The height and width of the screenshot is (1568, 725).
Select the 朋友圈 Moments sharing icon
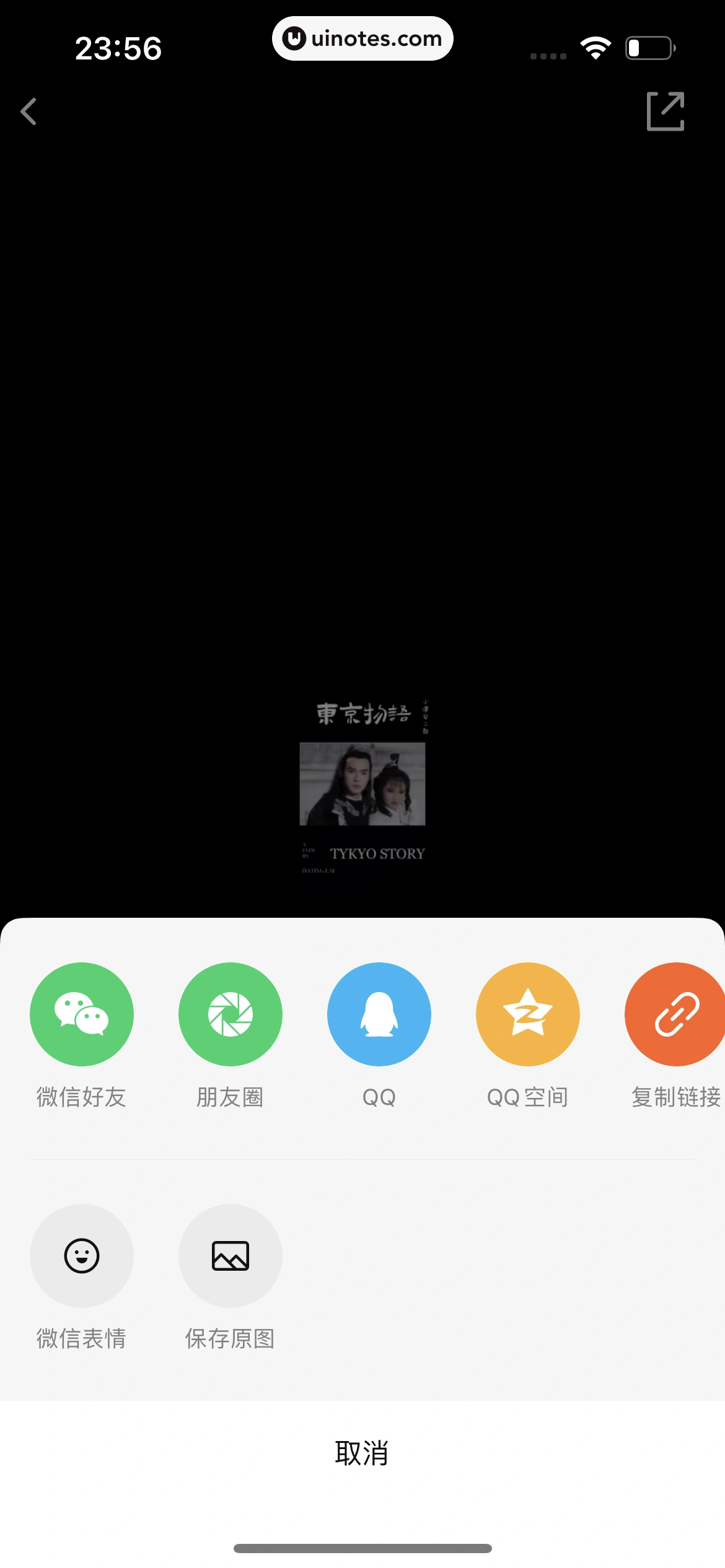230,1014
